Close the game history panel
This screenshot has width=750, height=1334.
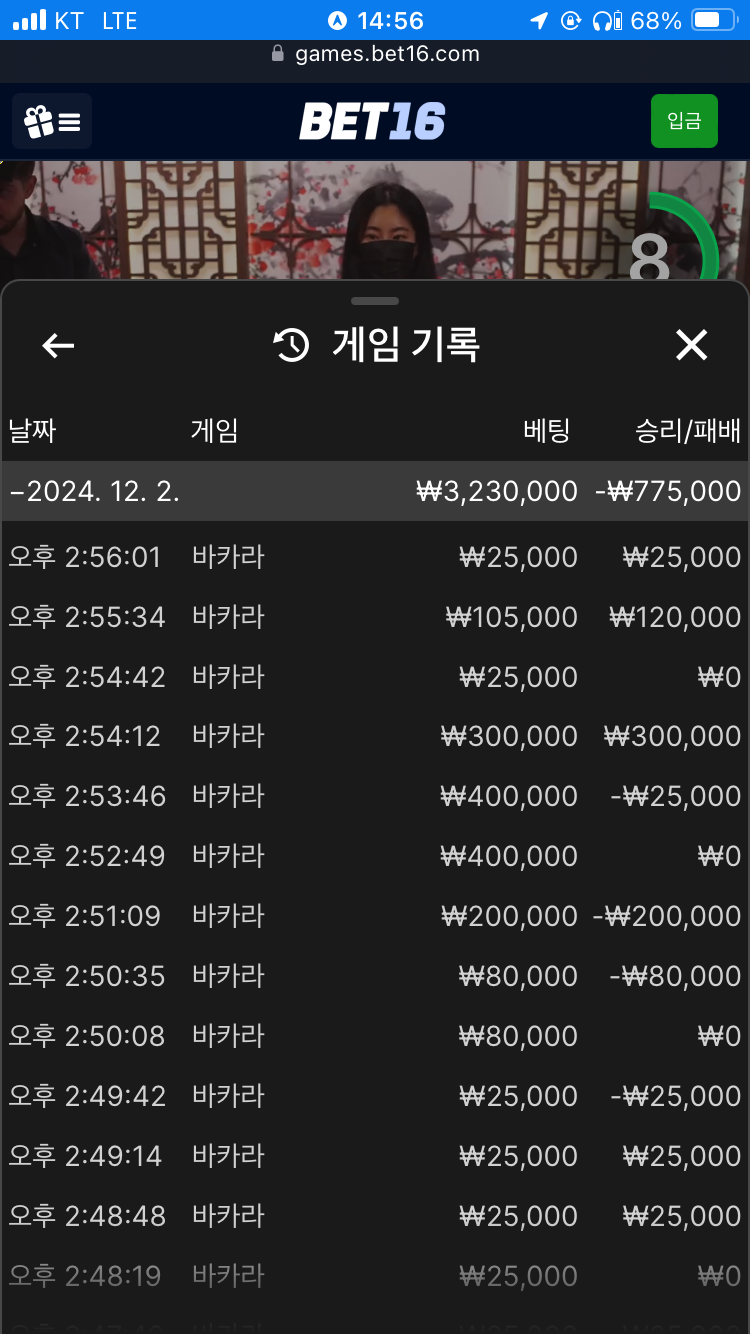pos(691,346)
